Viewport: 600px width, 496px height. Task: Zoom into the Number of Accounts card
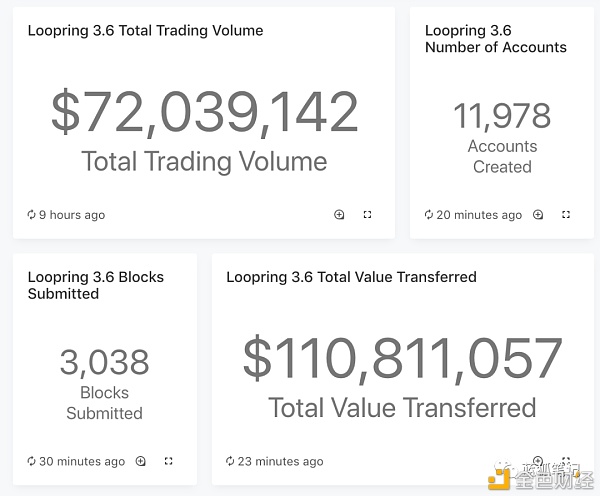tap(538, 215)
